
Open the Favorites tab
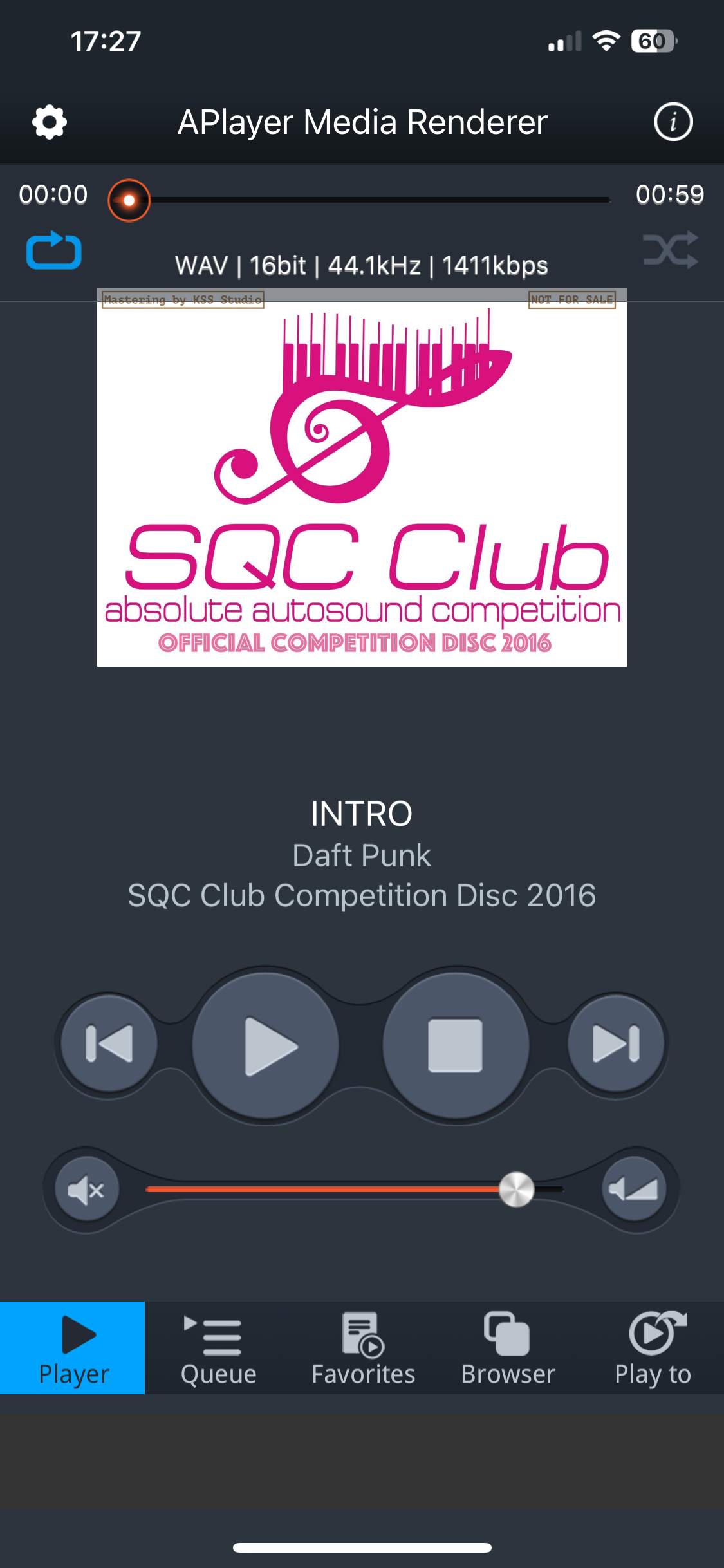click(x=364, y=1349)
